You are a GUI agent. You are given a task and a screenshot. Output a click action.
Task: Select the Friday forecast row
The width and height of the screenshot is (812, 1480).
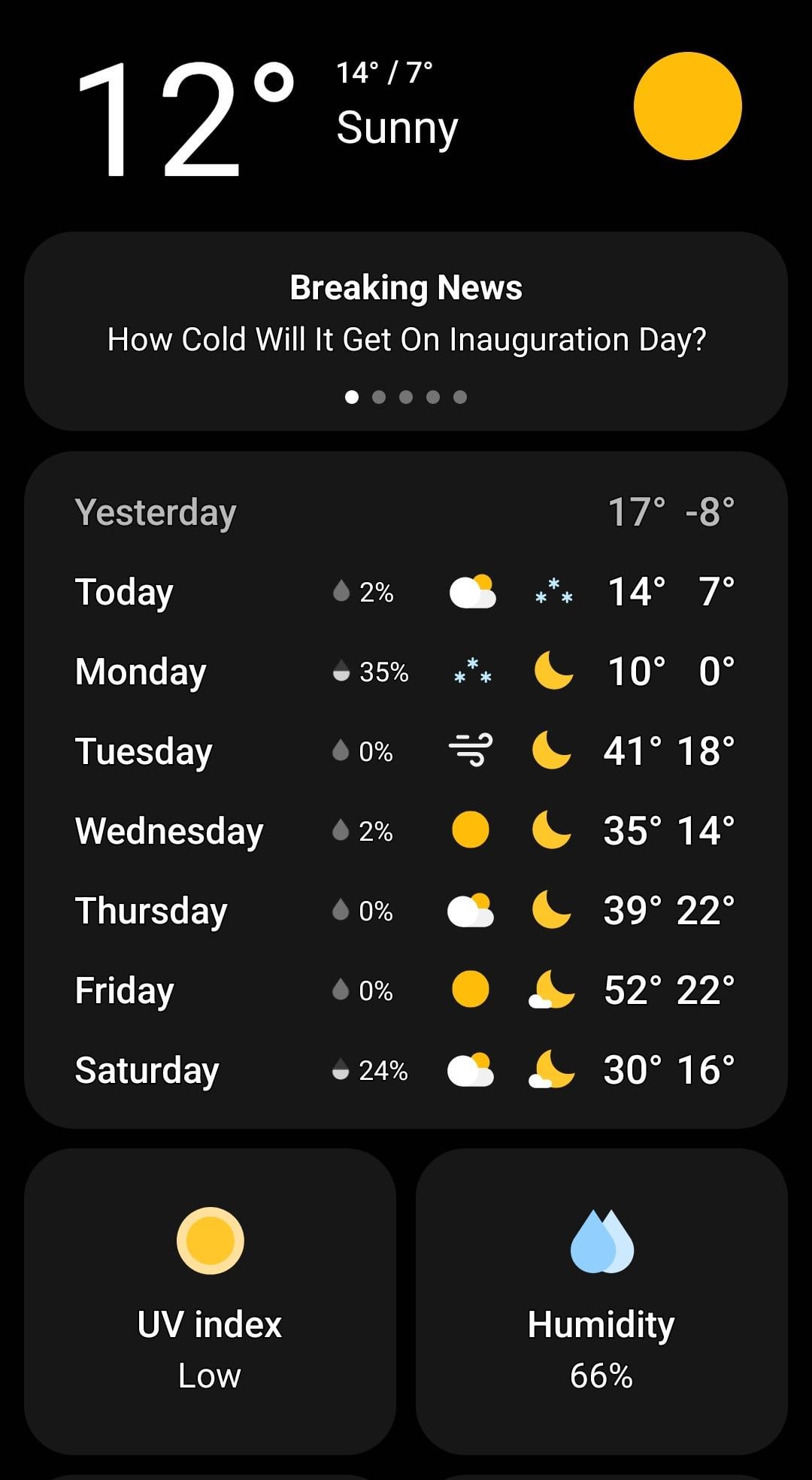[x=406, y=990]
